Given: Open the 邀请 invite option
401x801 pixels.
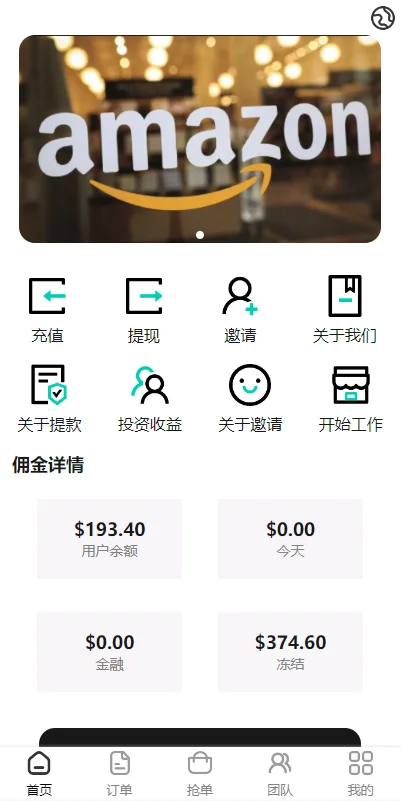Looking at the screenshot, I should point(240,310).
